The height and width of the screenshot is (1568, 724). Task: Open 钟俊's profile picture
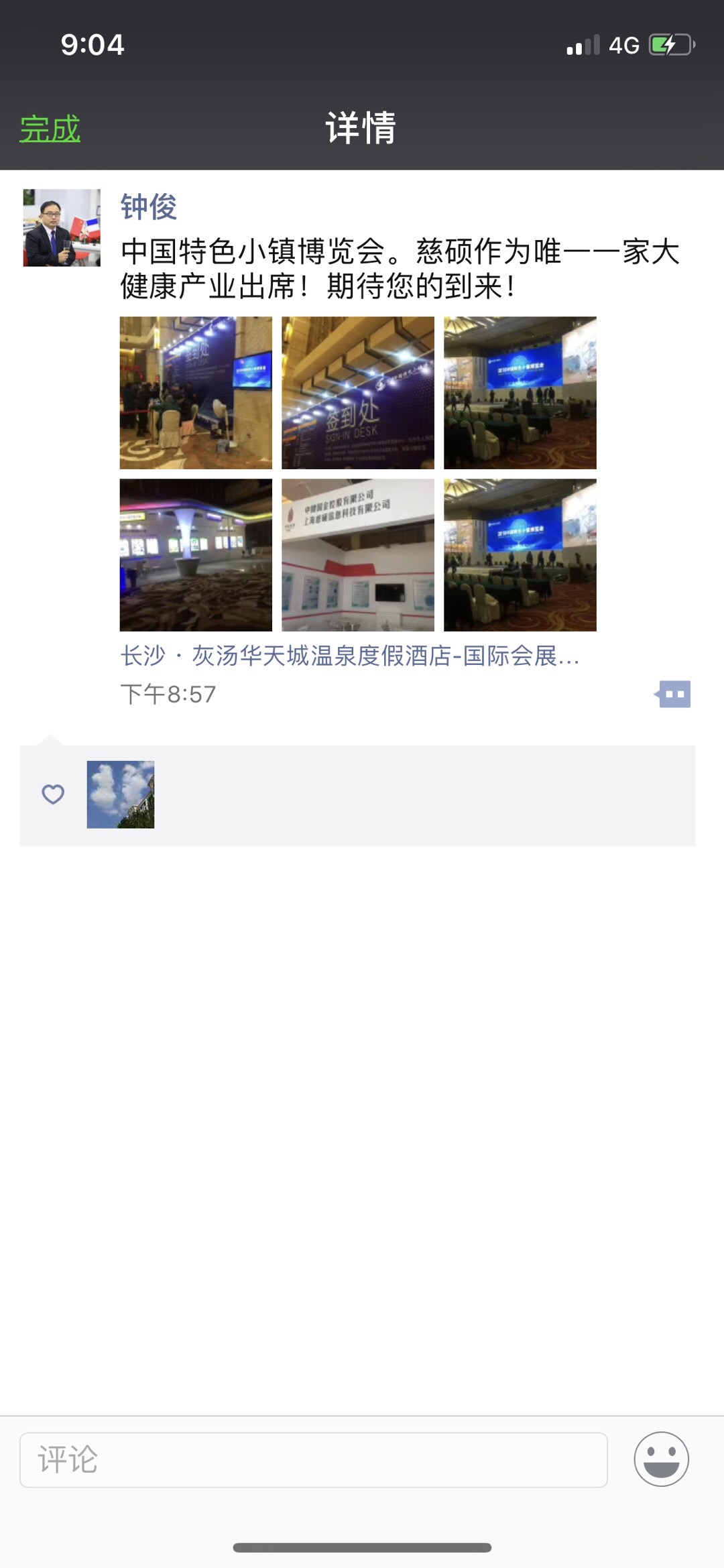tap(62, 227)
